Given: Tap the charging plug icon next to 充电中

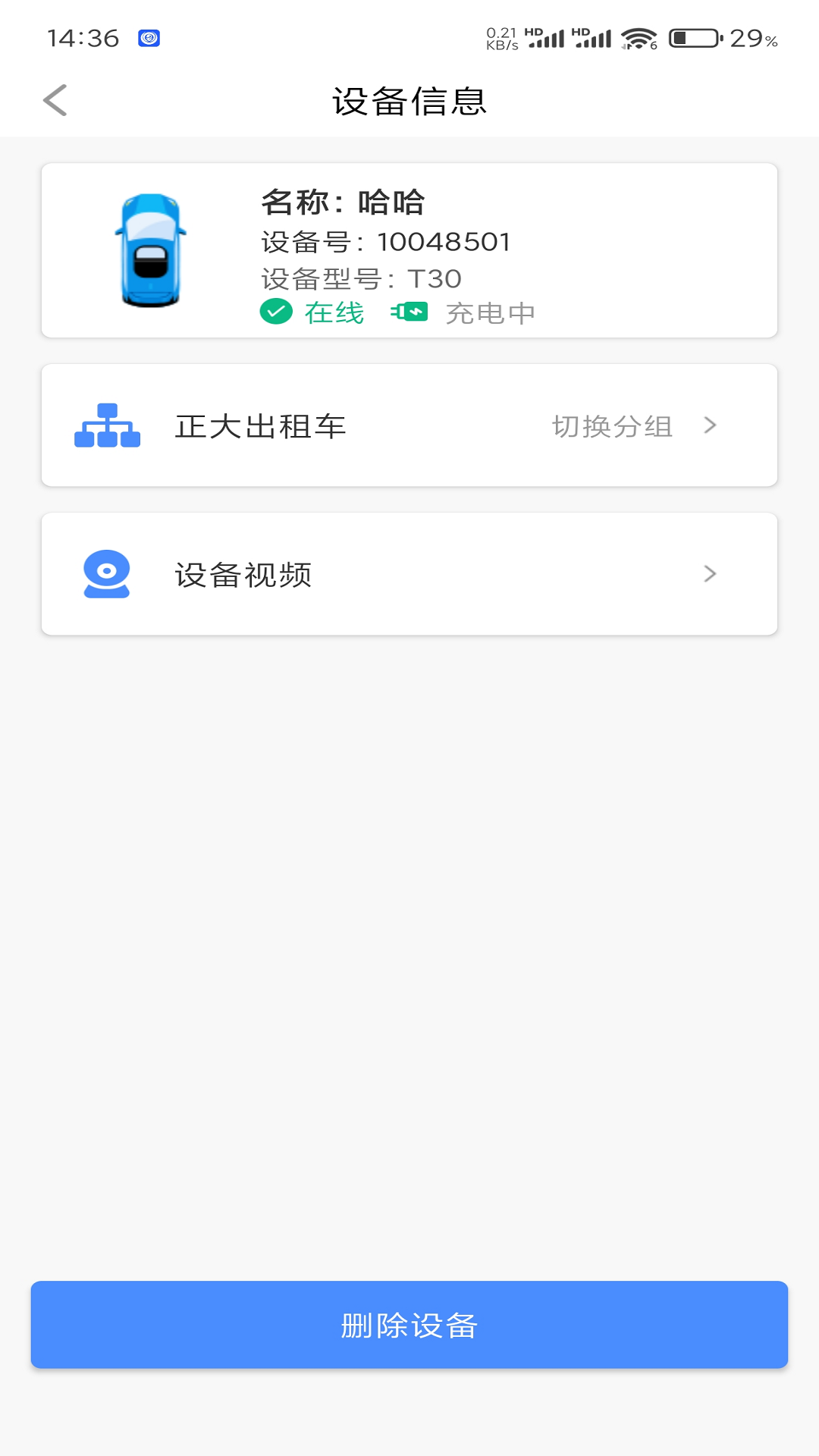Looking at the screenshot, I should (409, 310).
